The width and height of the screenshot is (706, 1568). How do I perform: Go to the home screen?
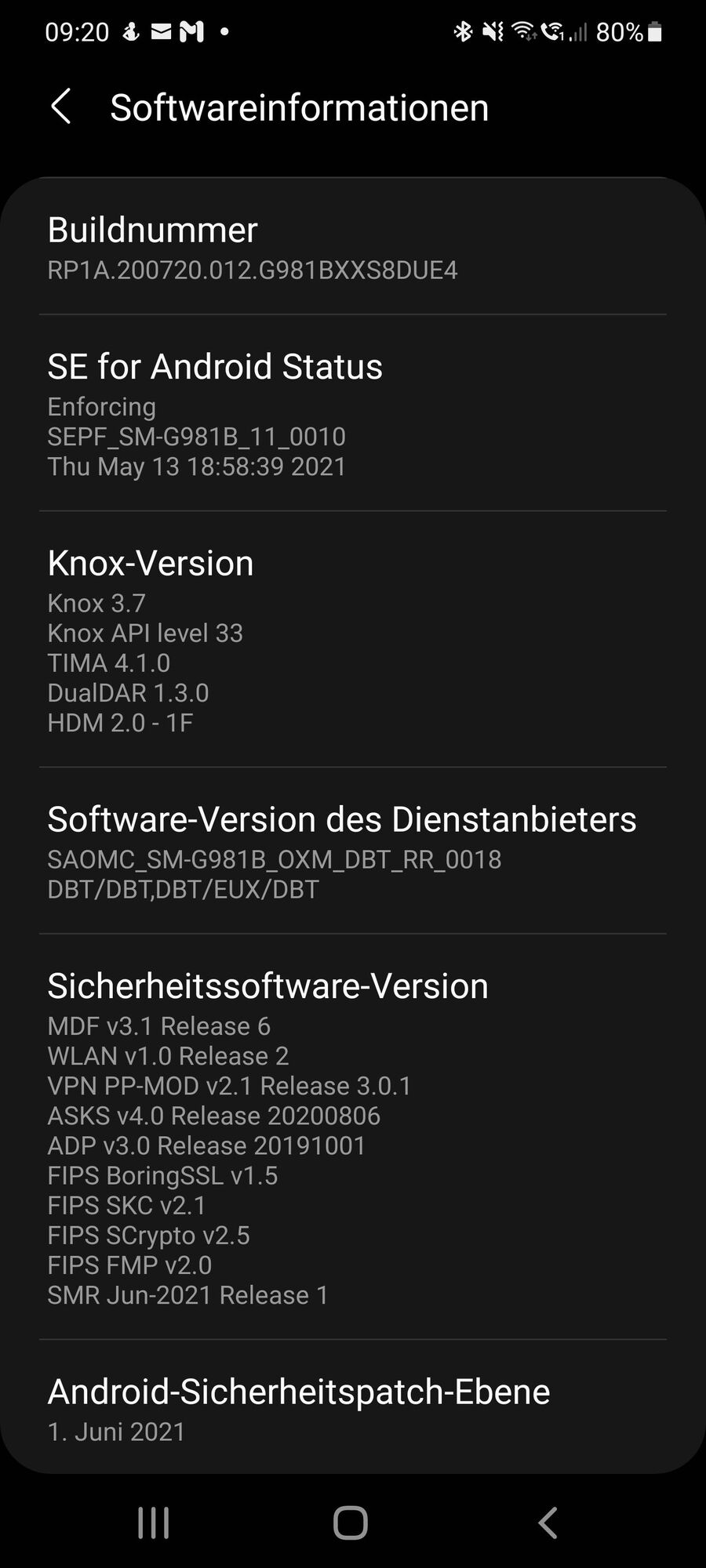[351, 1523]
